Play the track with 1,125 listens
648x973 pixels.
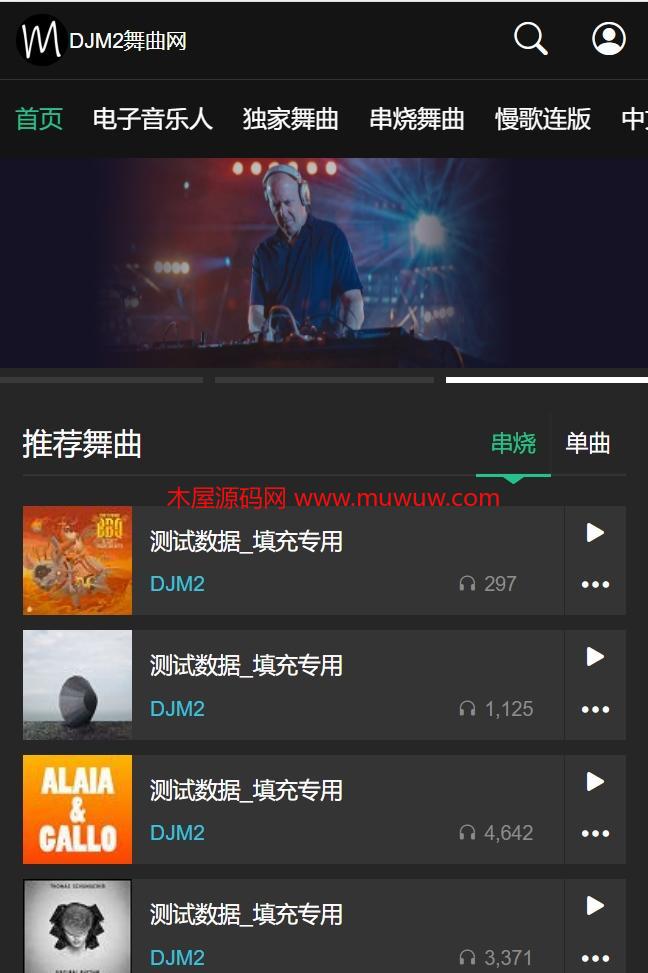pyautogui.click(x=595, y=657)
